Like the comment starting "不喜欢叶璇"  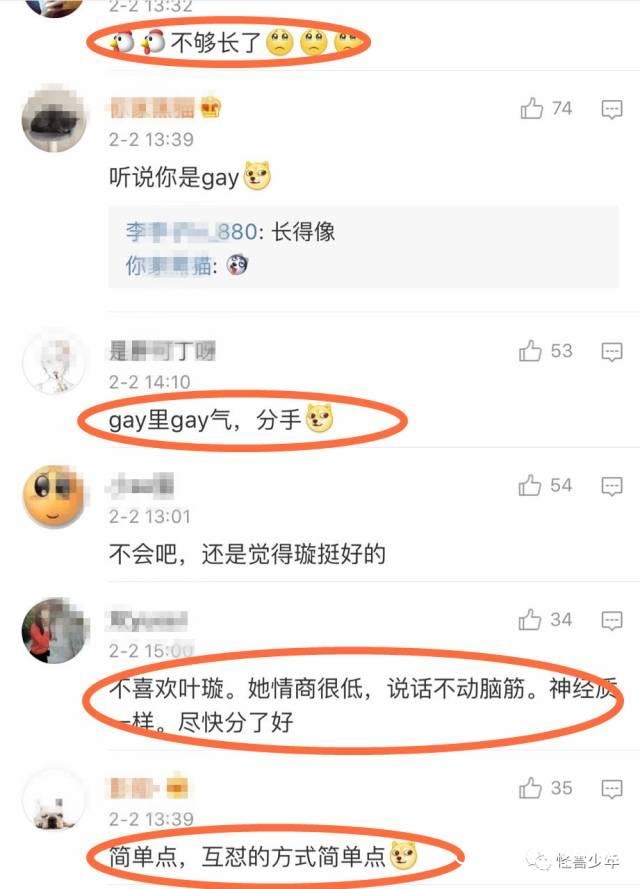(531, 621)
